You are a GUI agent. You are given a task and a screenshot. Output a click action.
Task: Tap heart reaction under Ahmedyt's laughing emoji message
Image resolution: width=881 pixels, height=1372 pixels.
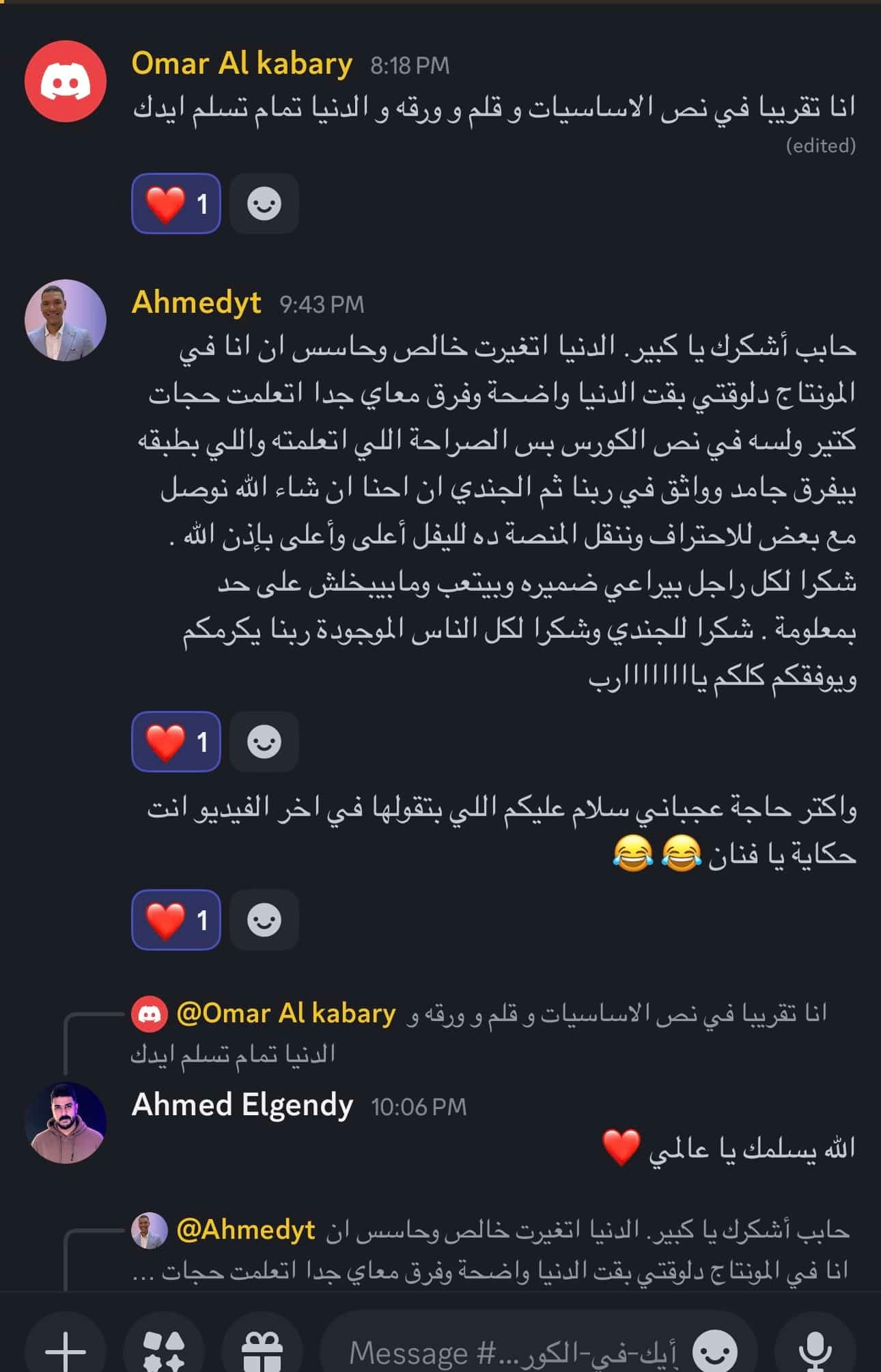[x=176, y=920]
